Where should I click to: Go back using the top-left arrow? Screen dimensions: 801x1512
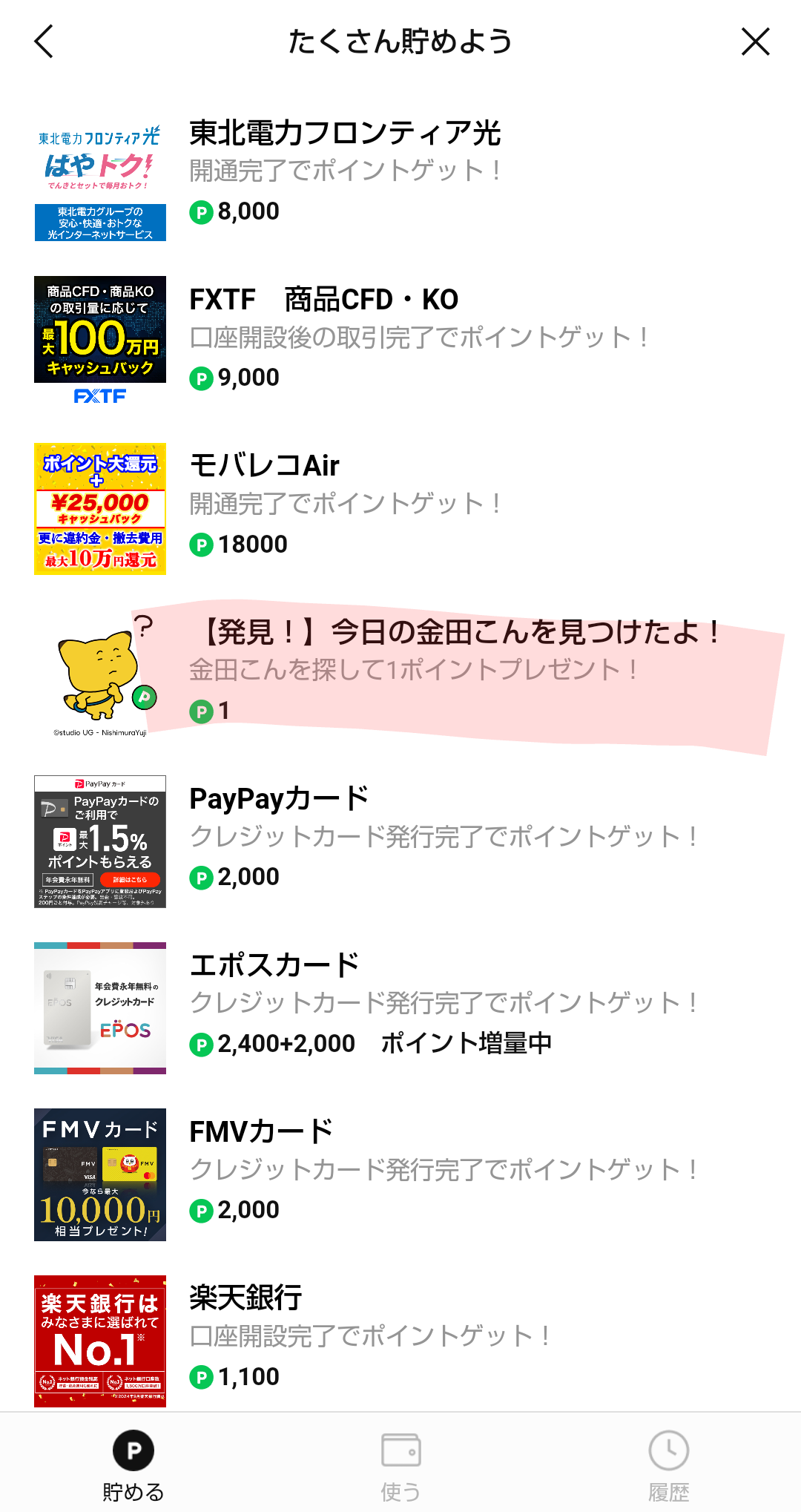click(x=44, y=42)
